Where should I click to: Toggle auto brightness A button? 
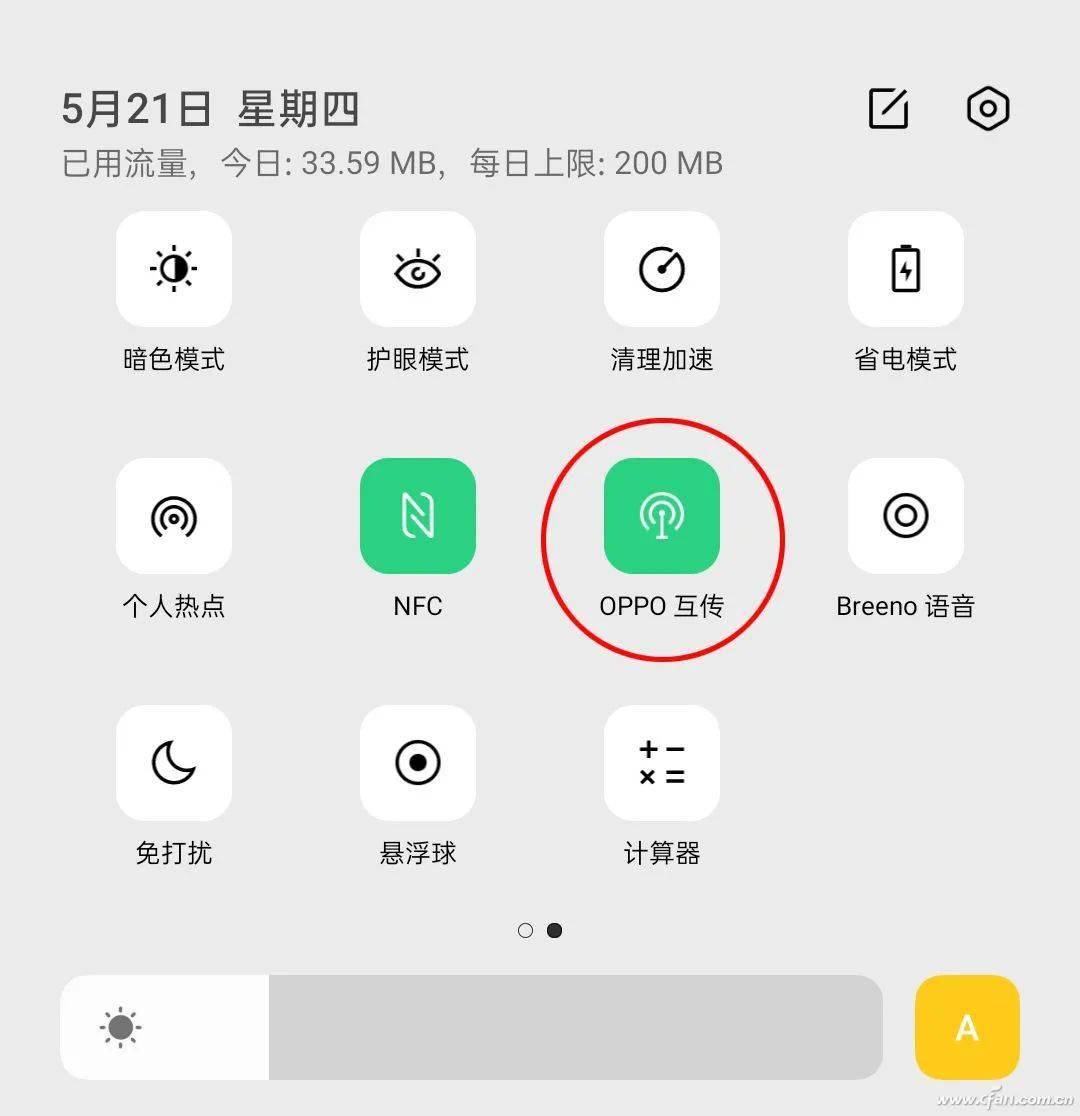pos(967,1028)
